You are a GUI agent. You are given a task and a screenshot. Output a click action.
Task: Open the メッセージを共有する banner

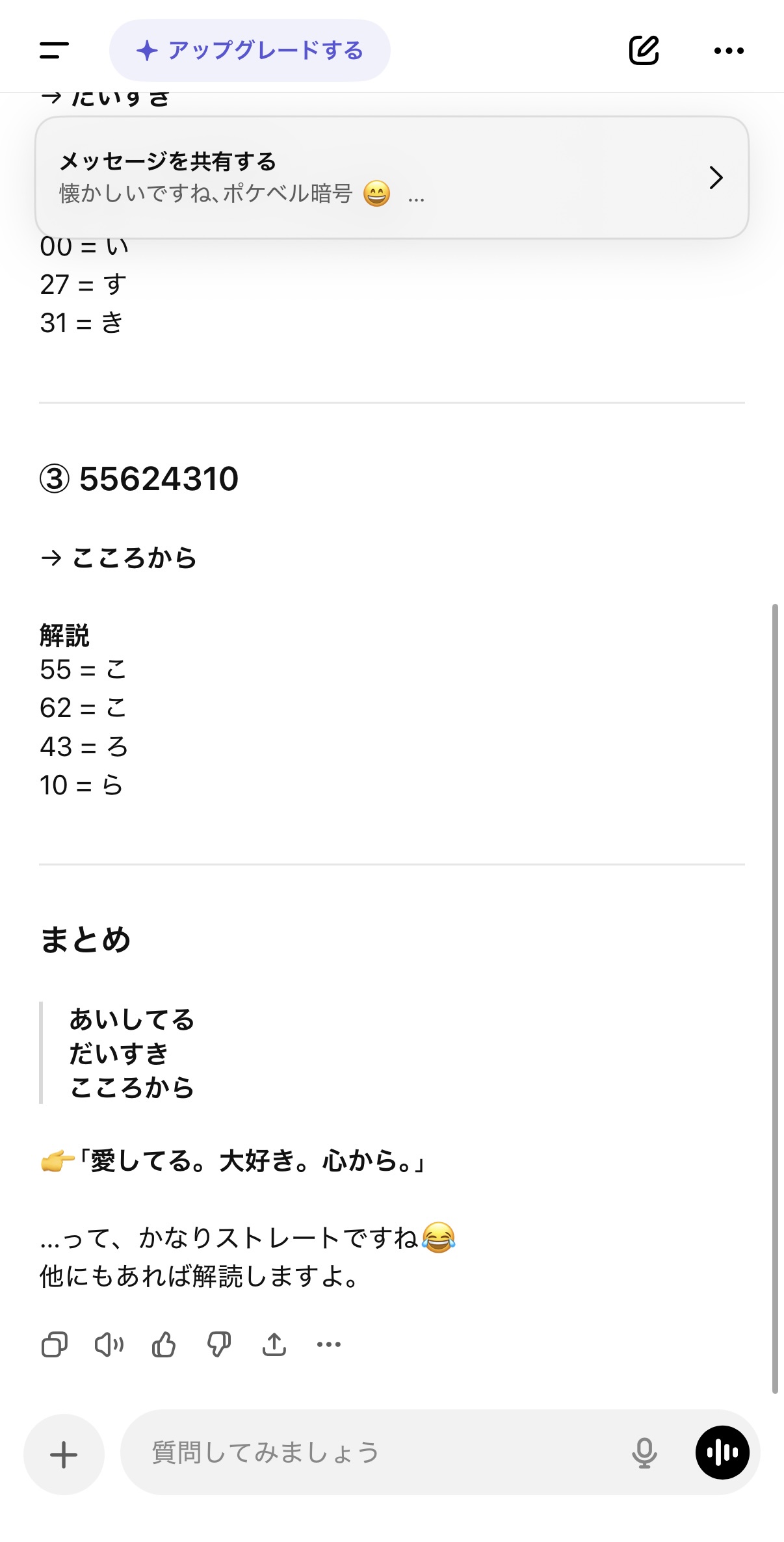click(x=391, y=177)
